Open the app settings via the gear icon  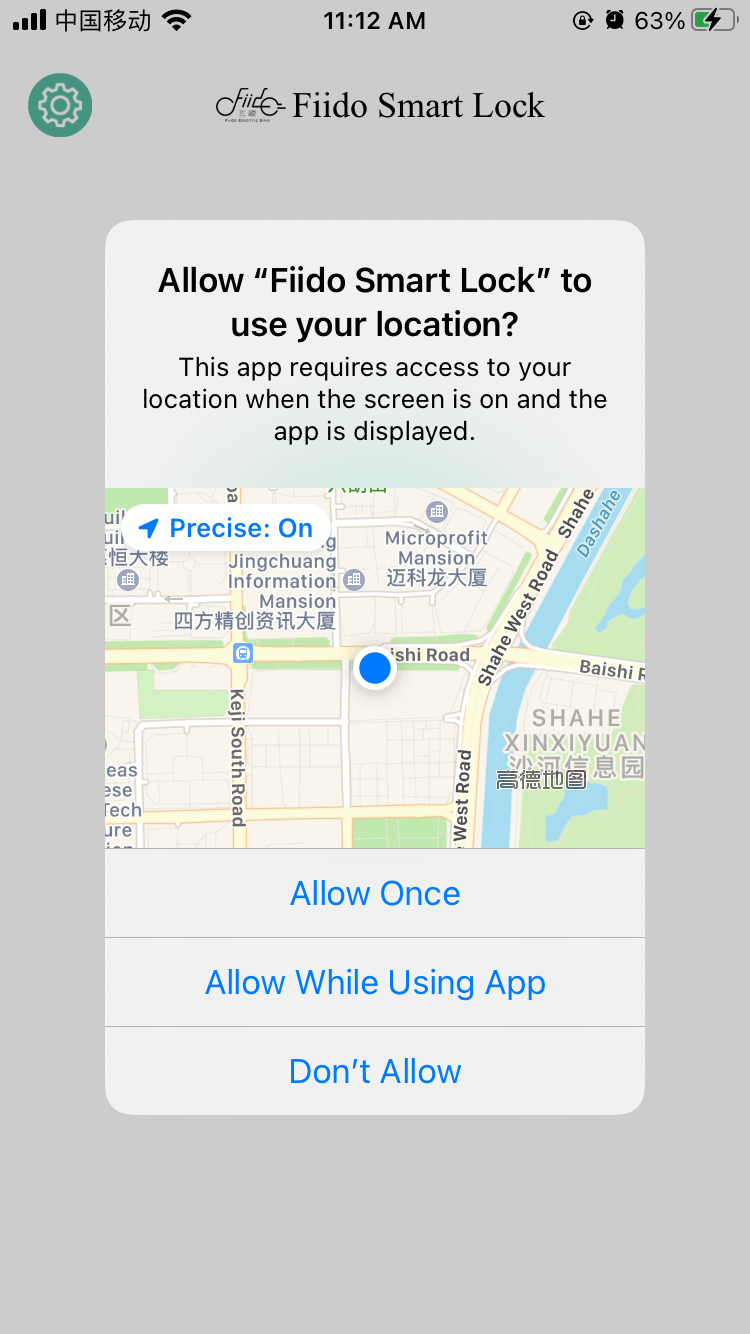60,105
